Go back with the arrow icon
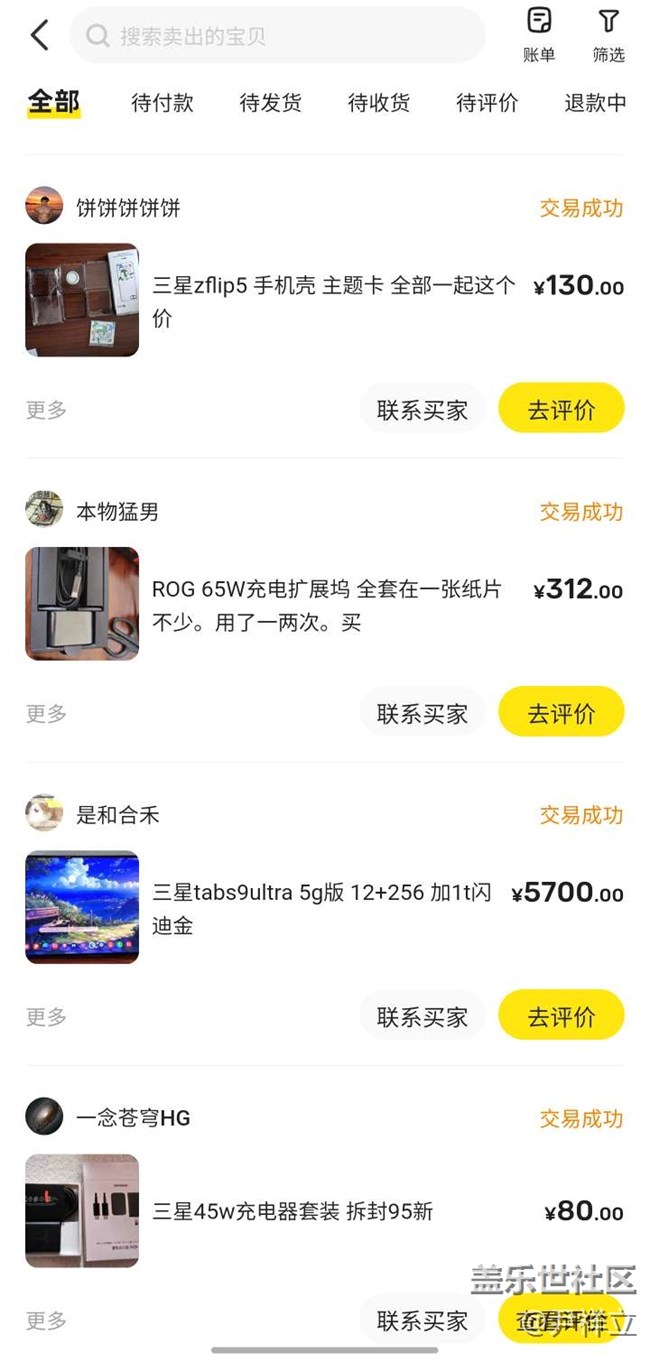Screen dimensions: 650x1362 pyautogui.click(x=39, y=36)
